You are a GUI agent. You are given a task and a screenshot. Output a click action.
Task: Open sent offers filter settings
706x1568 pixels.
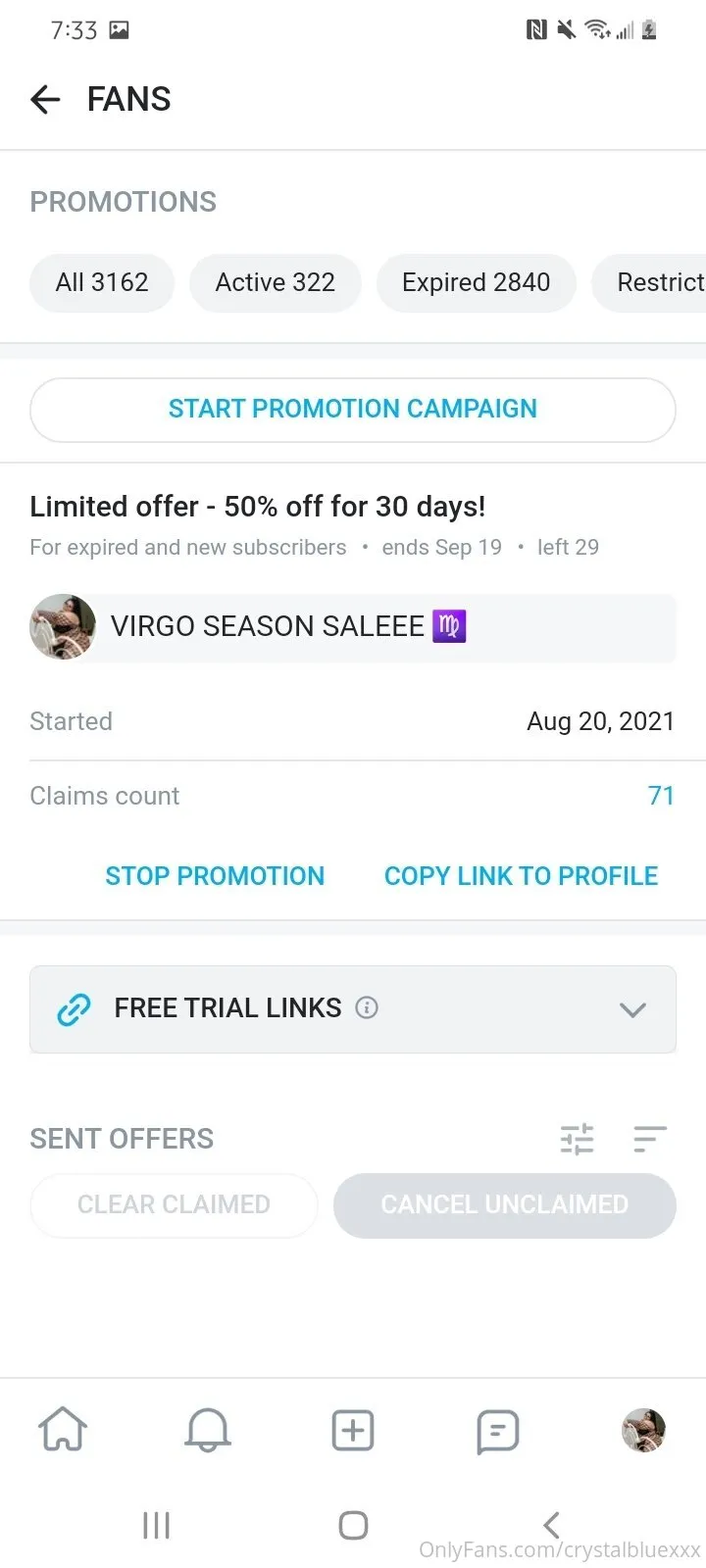pyautogui.click(x=577, y=1139)
